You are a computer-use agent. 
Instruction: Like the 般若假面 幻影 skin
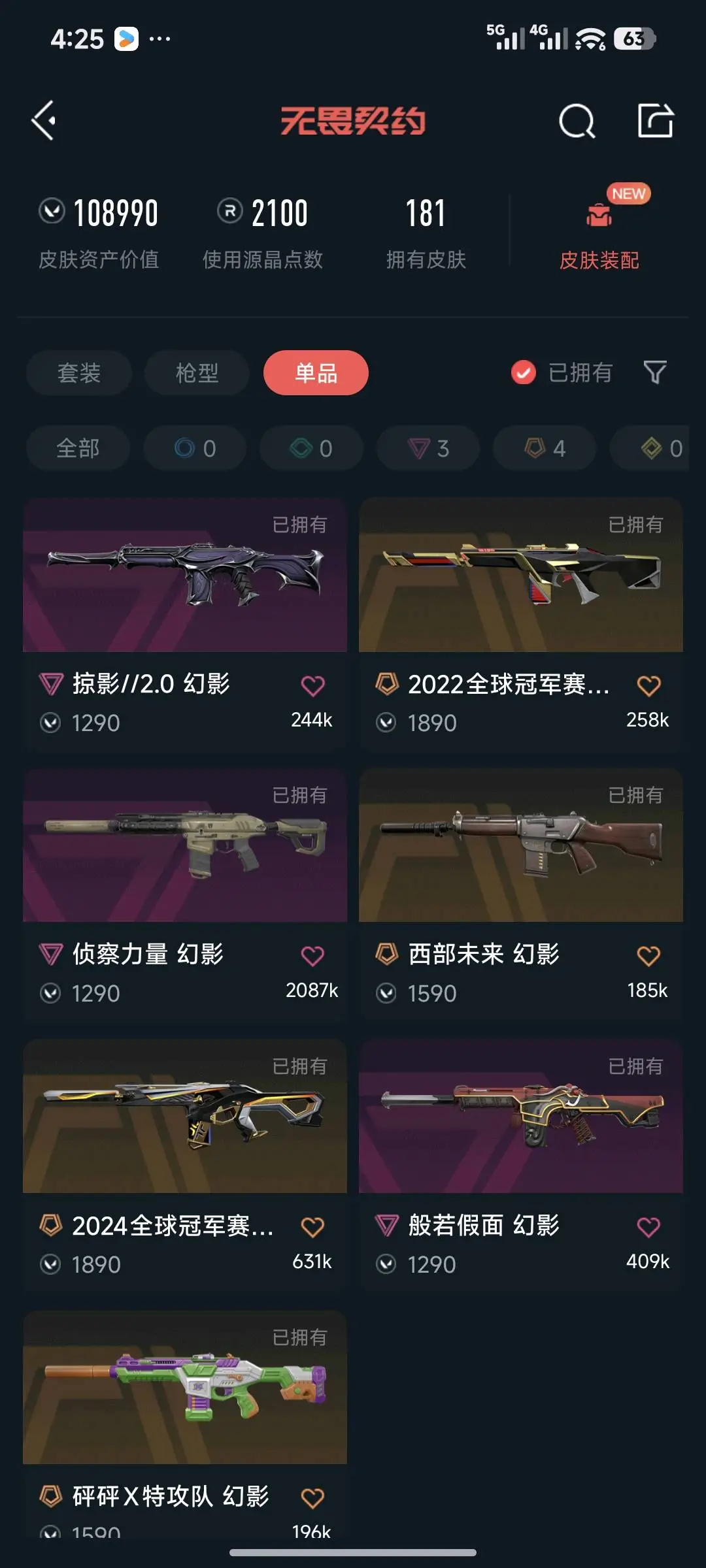[x=648, y=1227]
